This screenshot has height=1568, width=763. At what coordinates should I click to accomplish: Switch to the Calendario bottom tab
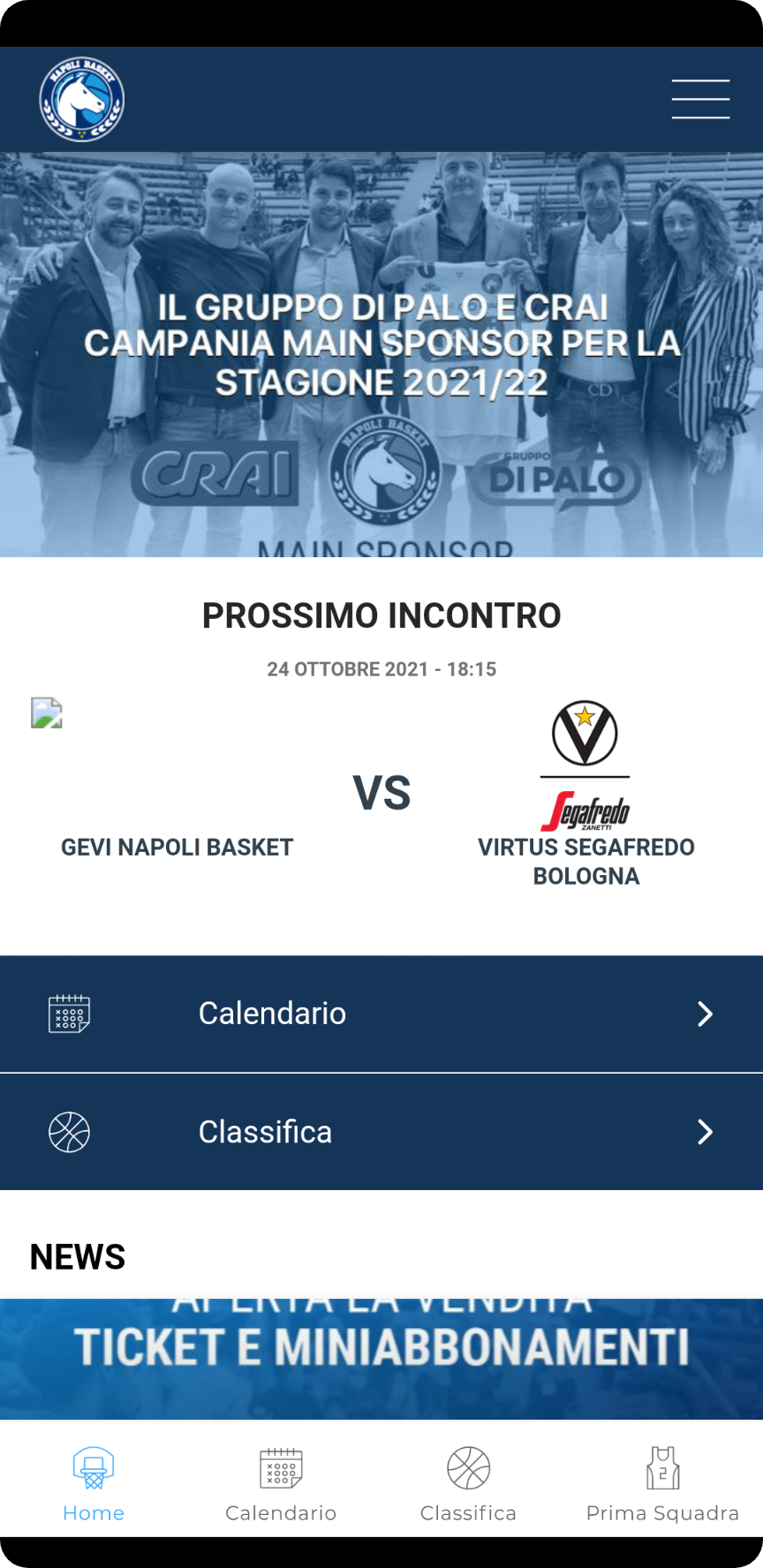(281, 1485)
